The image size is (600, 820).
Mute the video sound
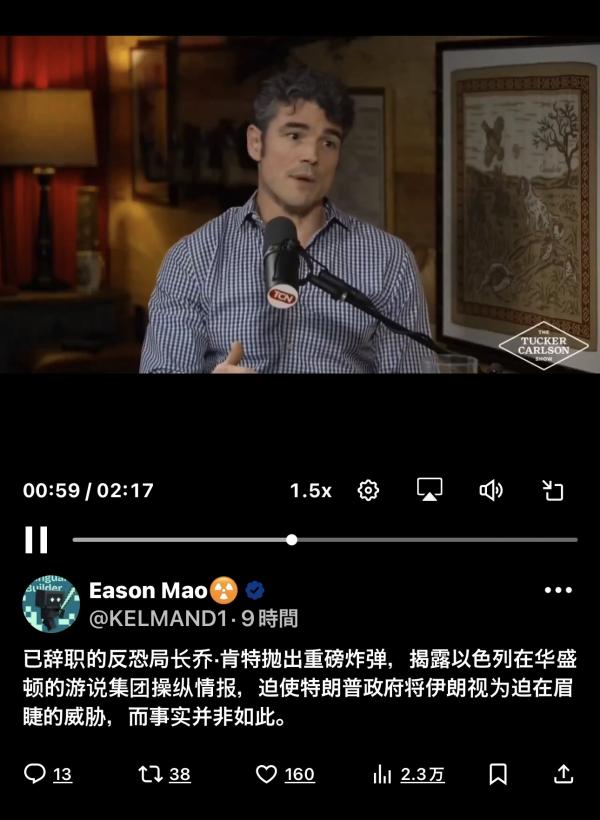click(491, 490)
